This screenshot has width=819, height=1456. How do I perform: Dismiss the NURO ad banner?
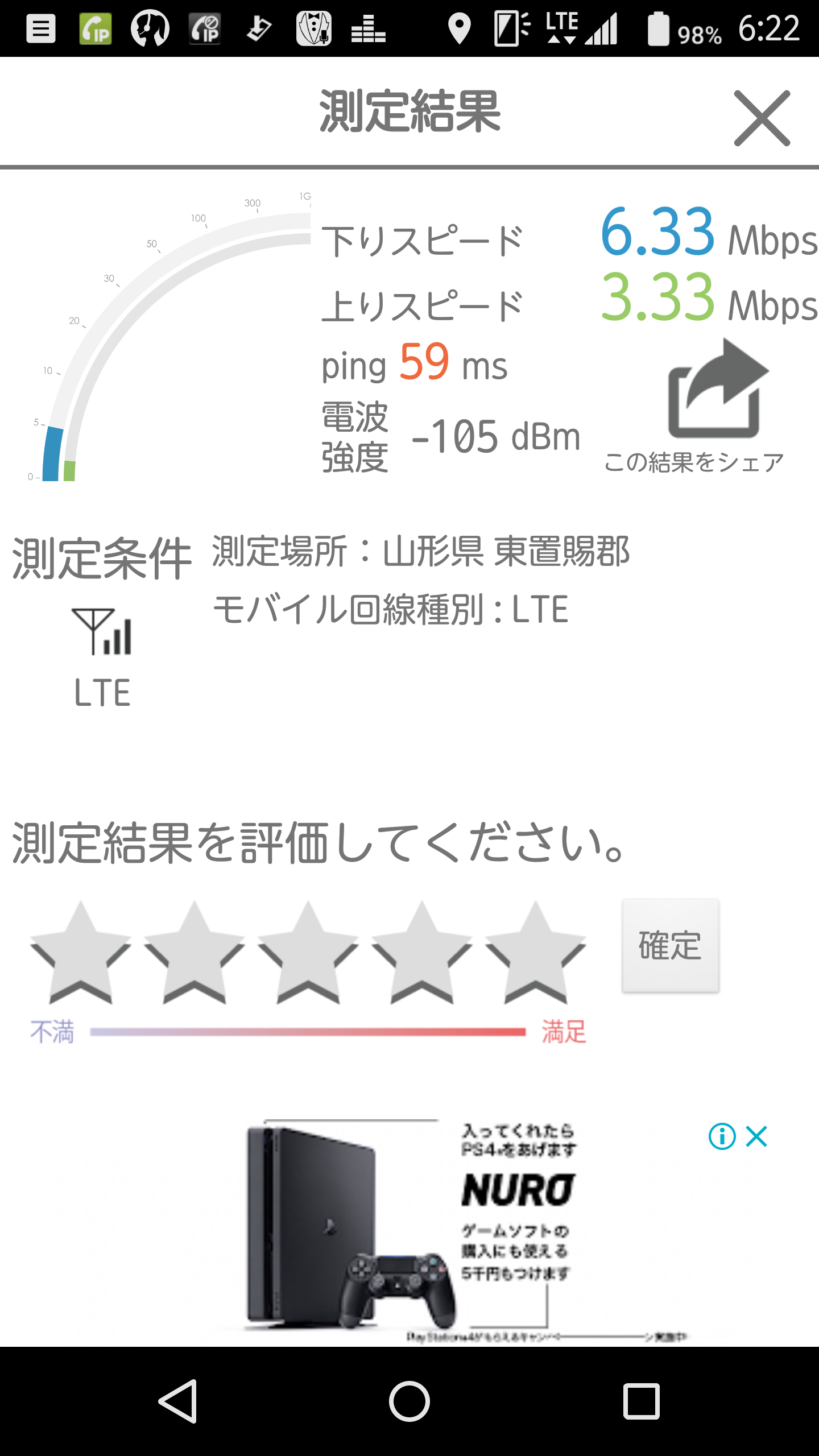(x=757, y=1136)
